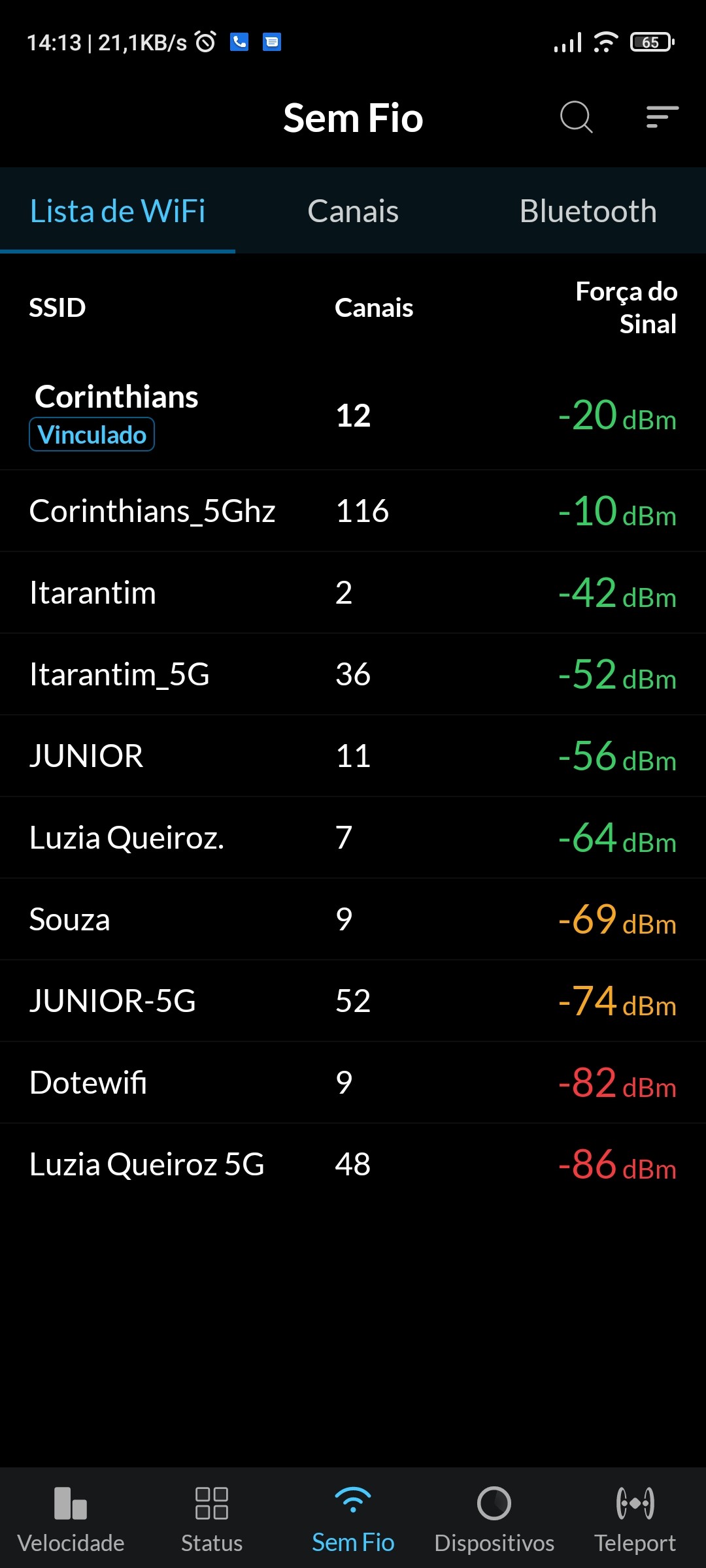Open the Status tab
This screenshot has width=706, height=1568.
pos(212,1518)
